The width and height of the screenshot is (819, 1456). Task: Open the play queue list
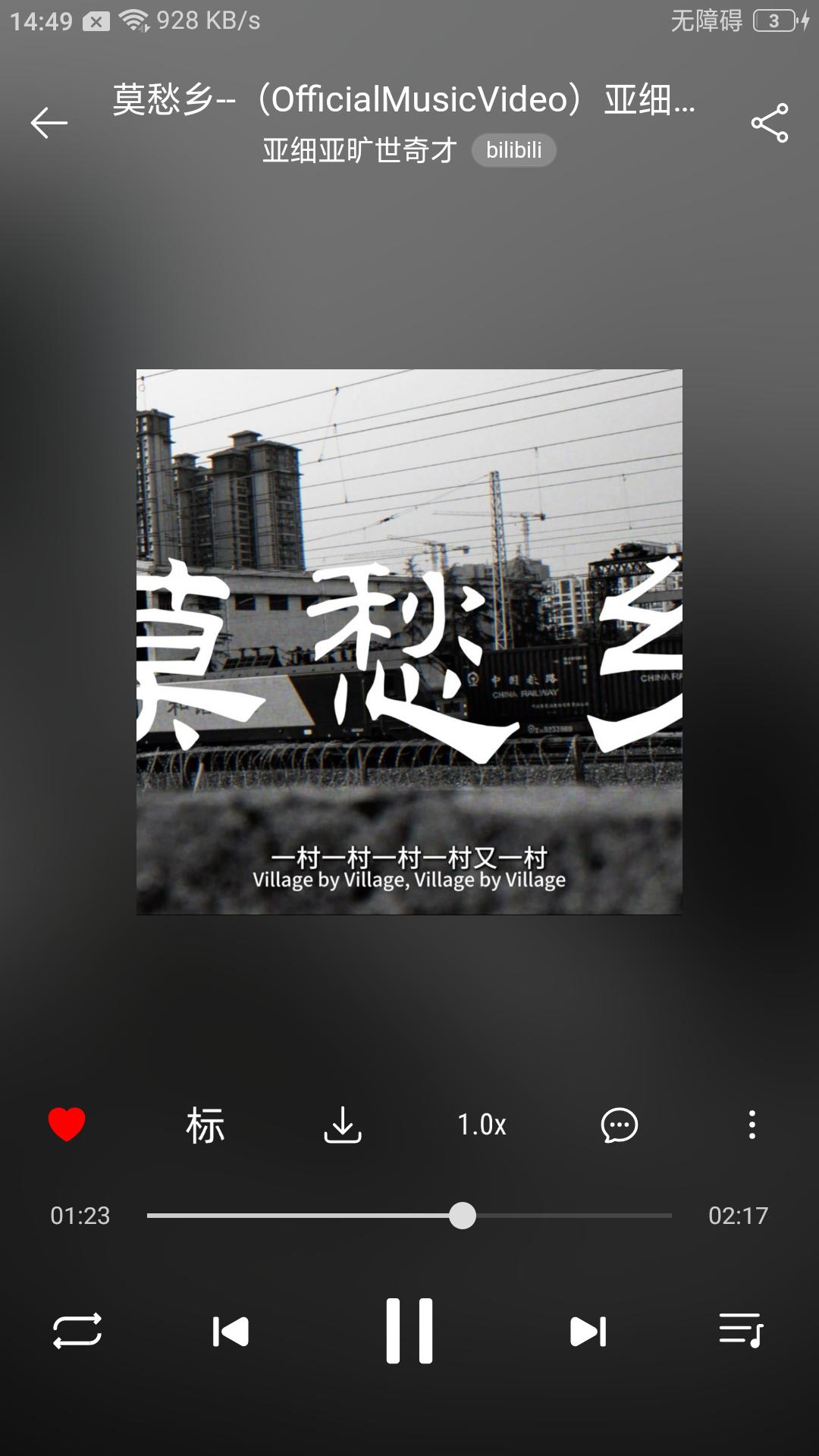tap(741, 1331)
